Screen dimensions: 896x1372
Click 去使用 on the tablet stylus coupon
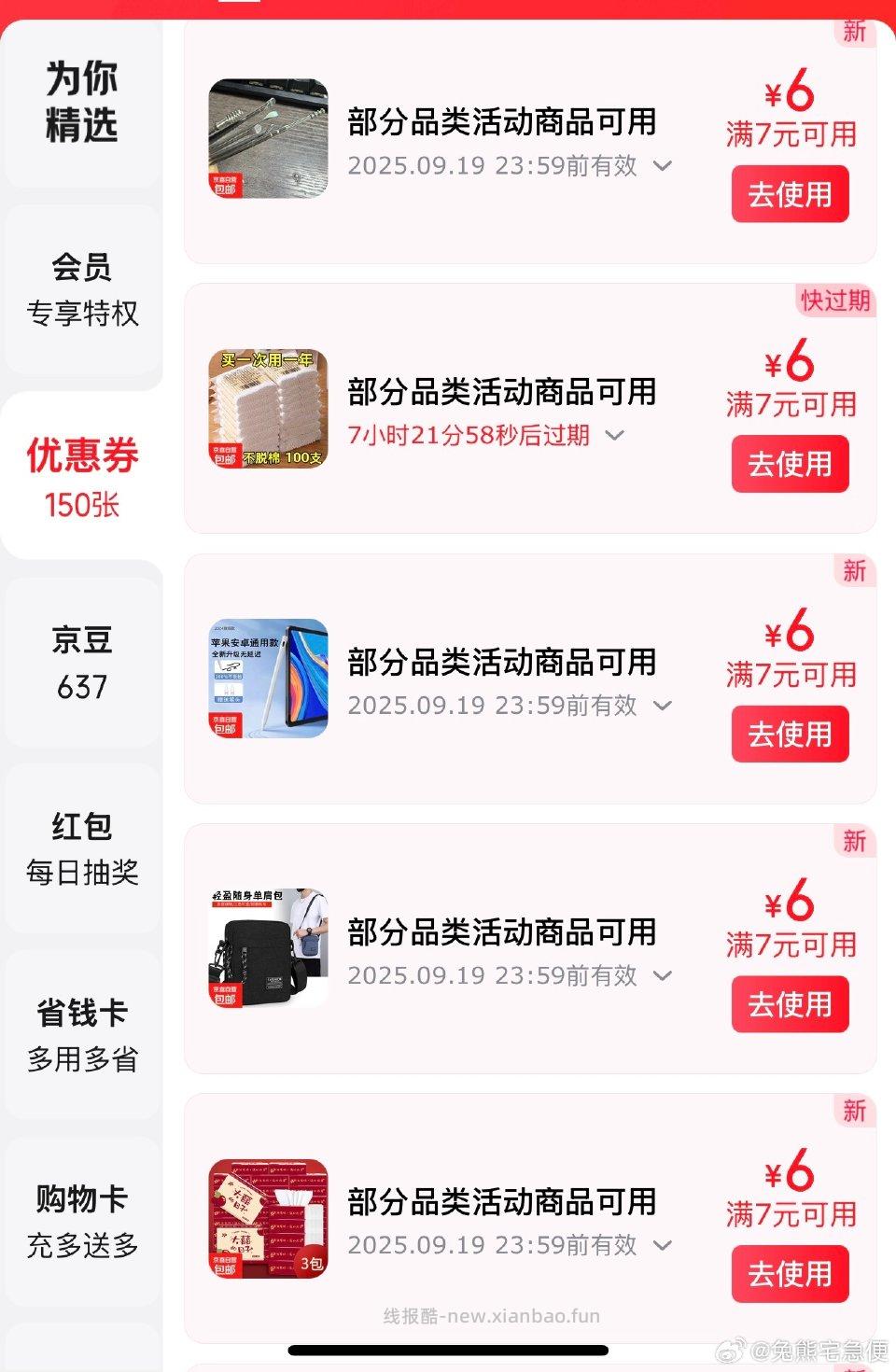coord(790,735)
